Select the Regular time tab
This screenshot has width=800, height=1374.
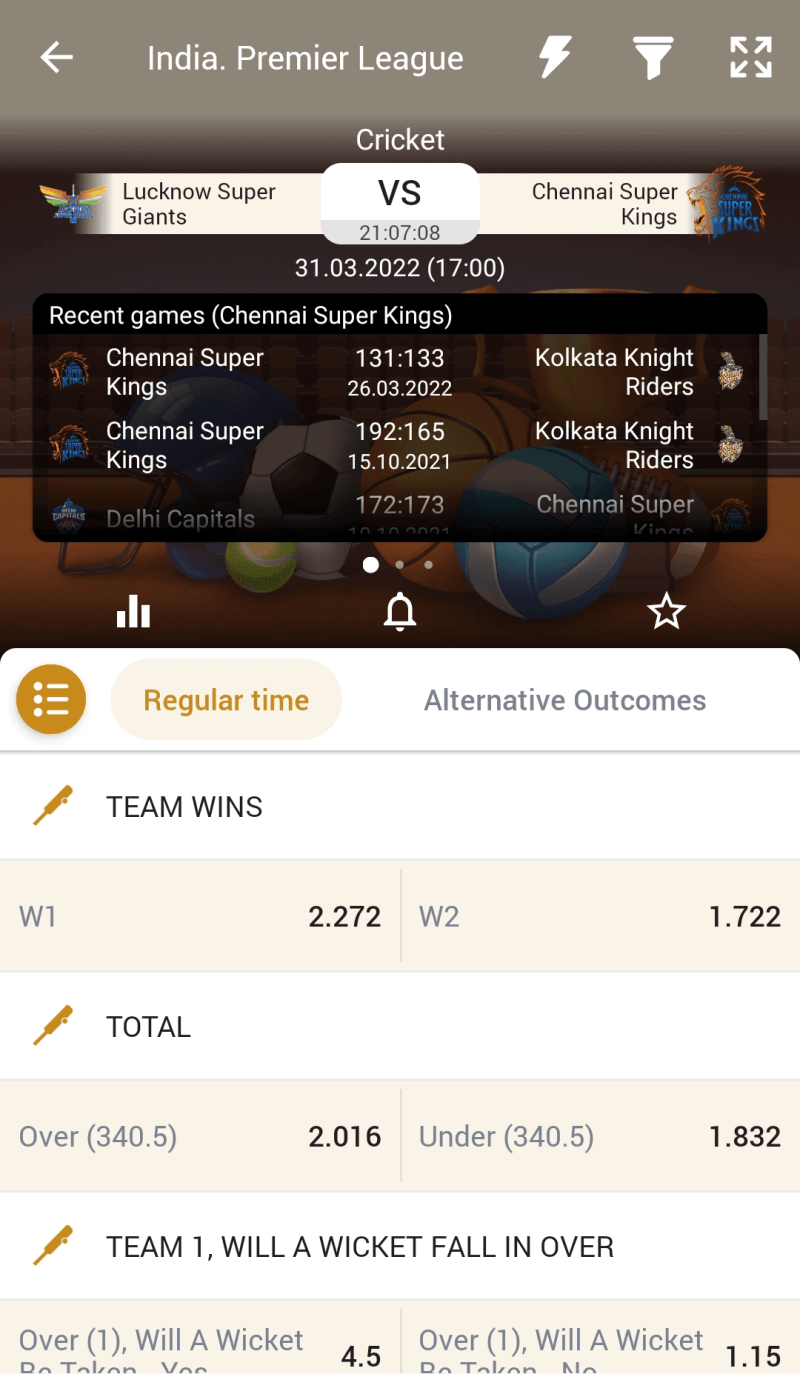[x=226, y=700]
